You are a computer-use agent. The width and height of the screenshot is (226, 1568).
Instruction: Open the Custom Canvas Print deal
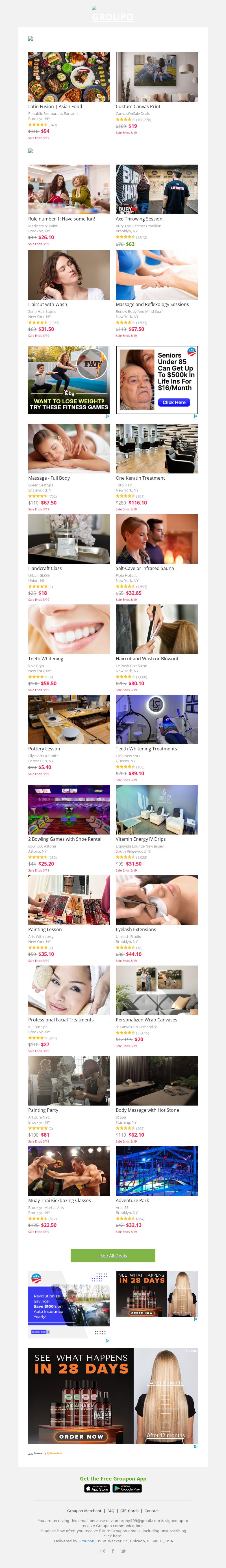(x=157, y=77)
